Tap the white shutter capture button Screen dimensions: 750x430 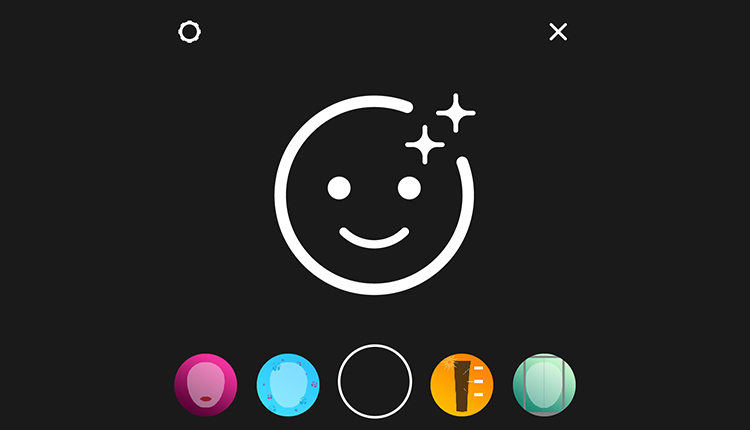click(x=375, y=381)
